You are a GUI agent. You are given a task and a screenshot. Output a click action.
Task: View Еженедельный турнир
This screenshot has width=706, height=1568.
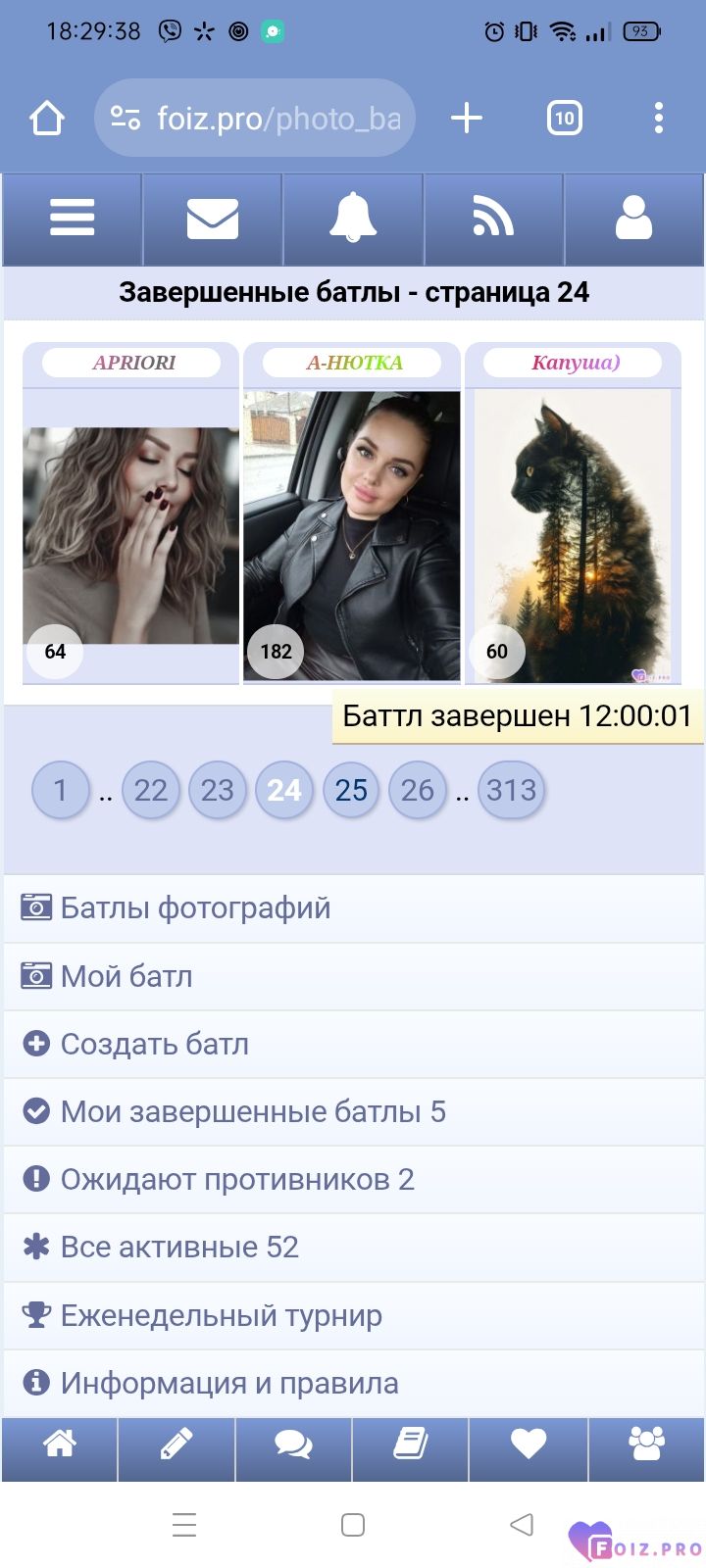221,1315
